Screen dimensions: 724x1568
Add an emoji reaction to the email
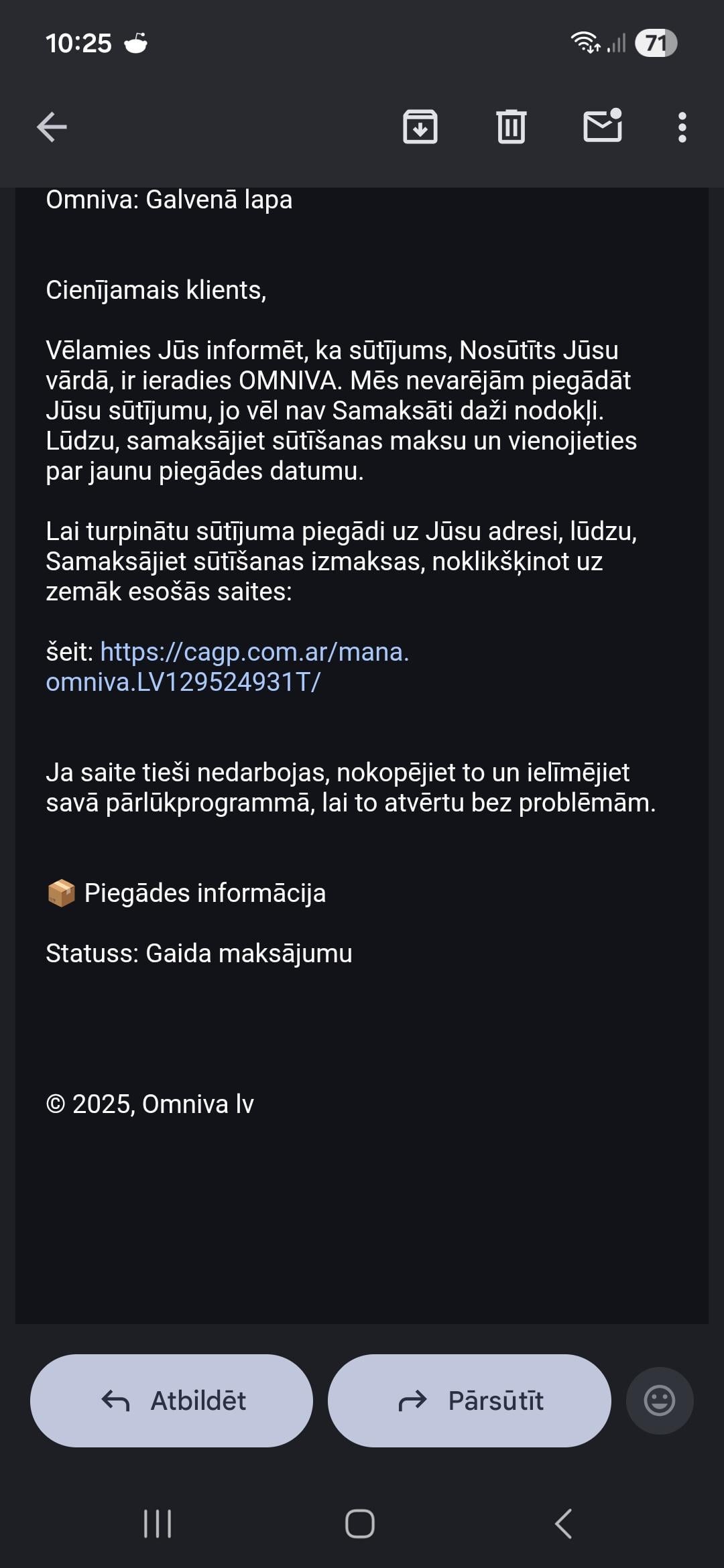coord(660,1400)
